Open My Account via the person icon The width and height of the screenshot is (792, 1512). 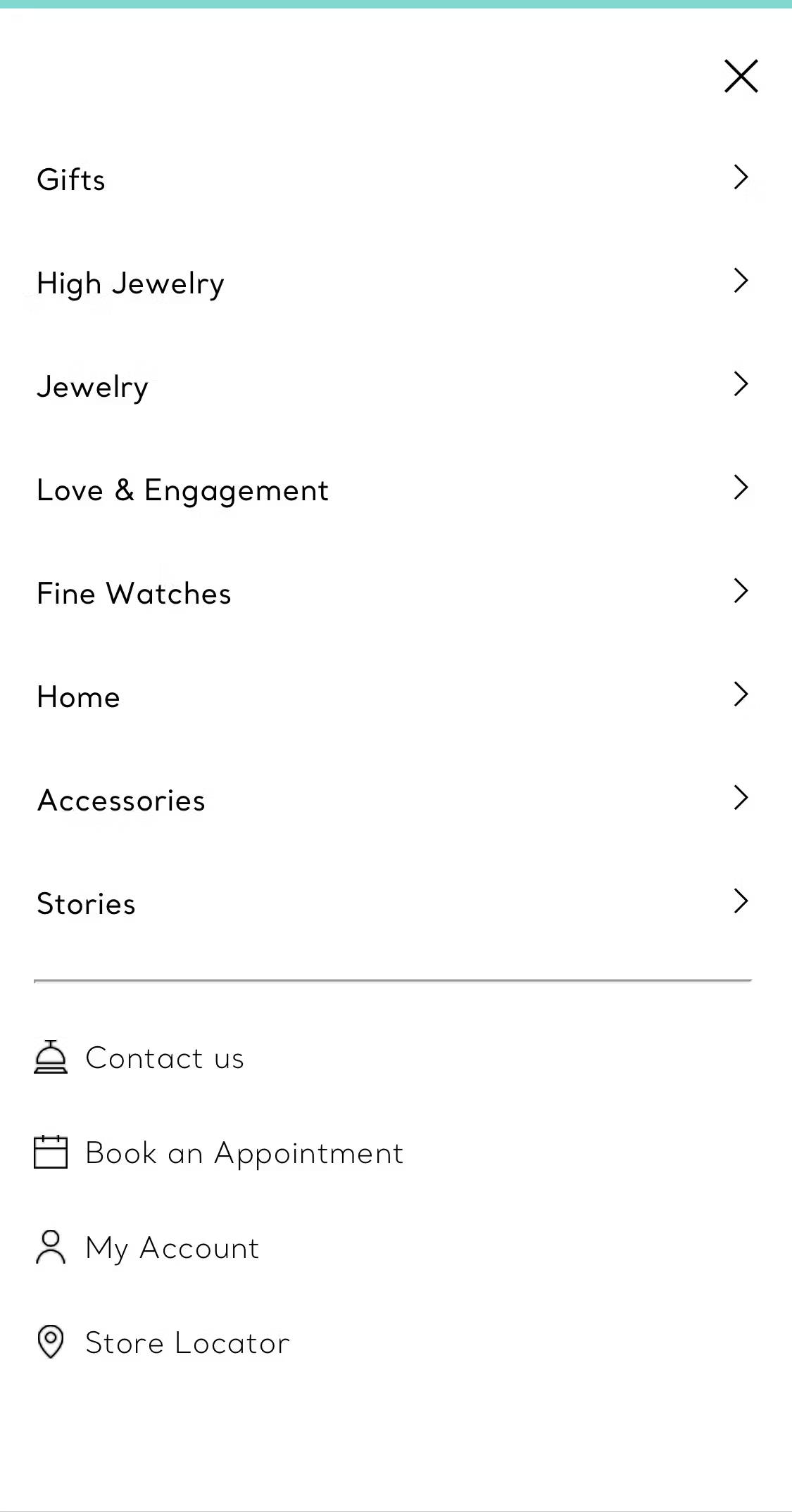click(50, 1247)
